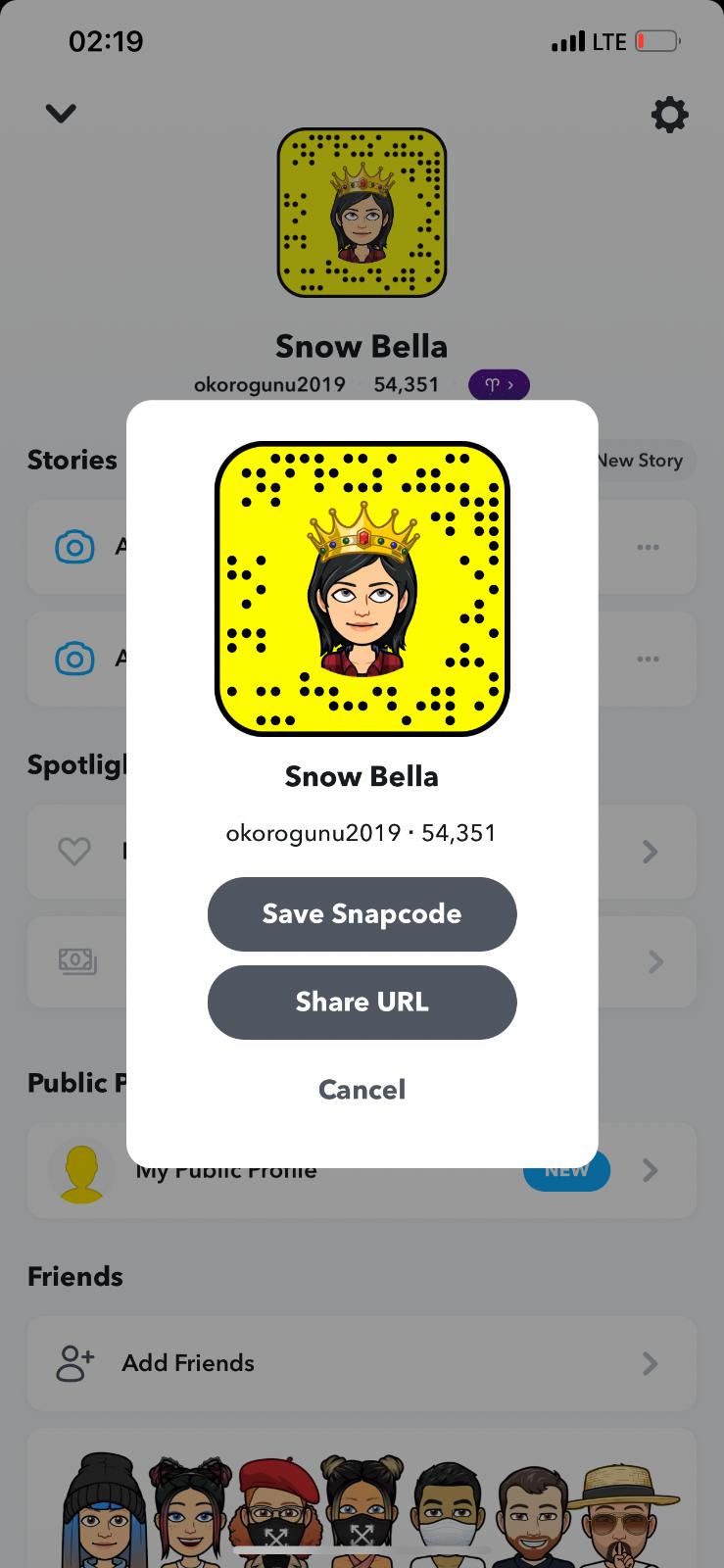Open the zodiac sign badge

click(499, 385)
